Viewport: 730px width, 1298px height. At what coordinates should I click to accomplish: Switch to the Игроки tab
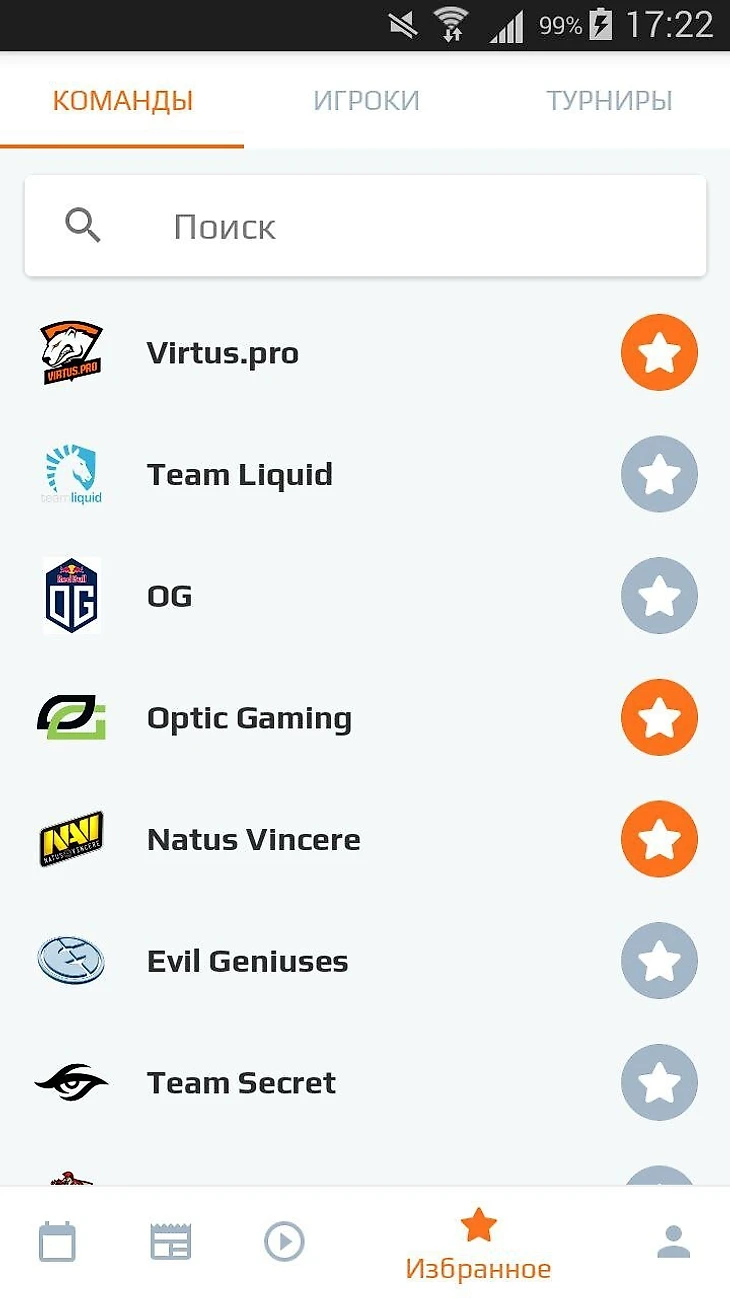click(366, 101)
